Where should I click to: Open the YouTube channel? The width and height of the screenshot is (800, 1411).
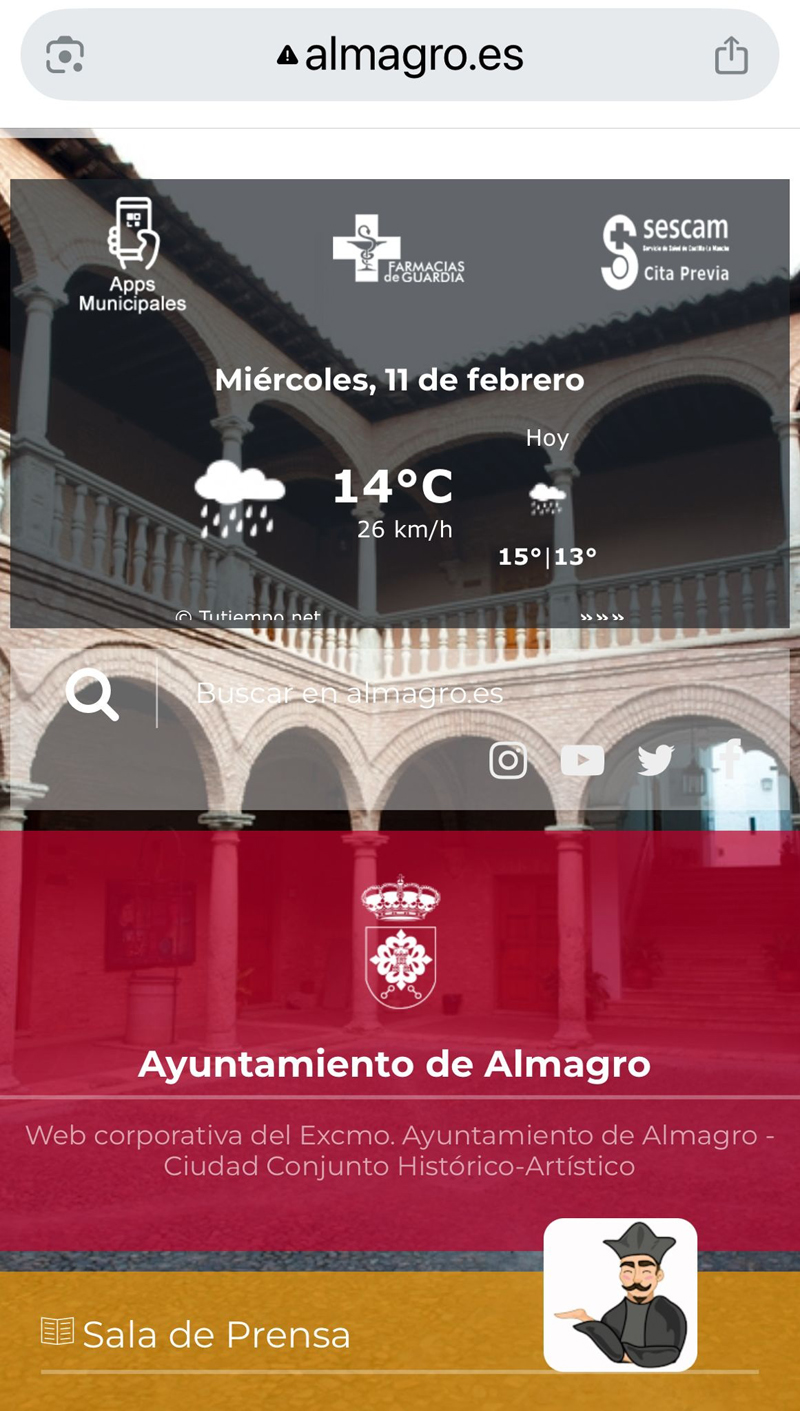tap(582, 761)
